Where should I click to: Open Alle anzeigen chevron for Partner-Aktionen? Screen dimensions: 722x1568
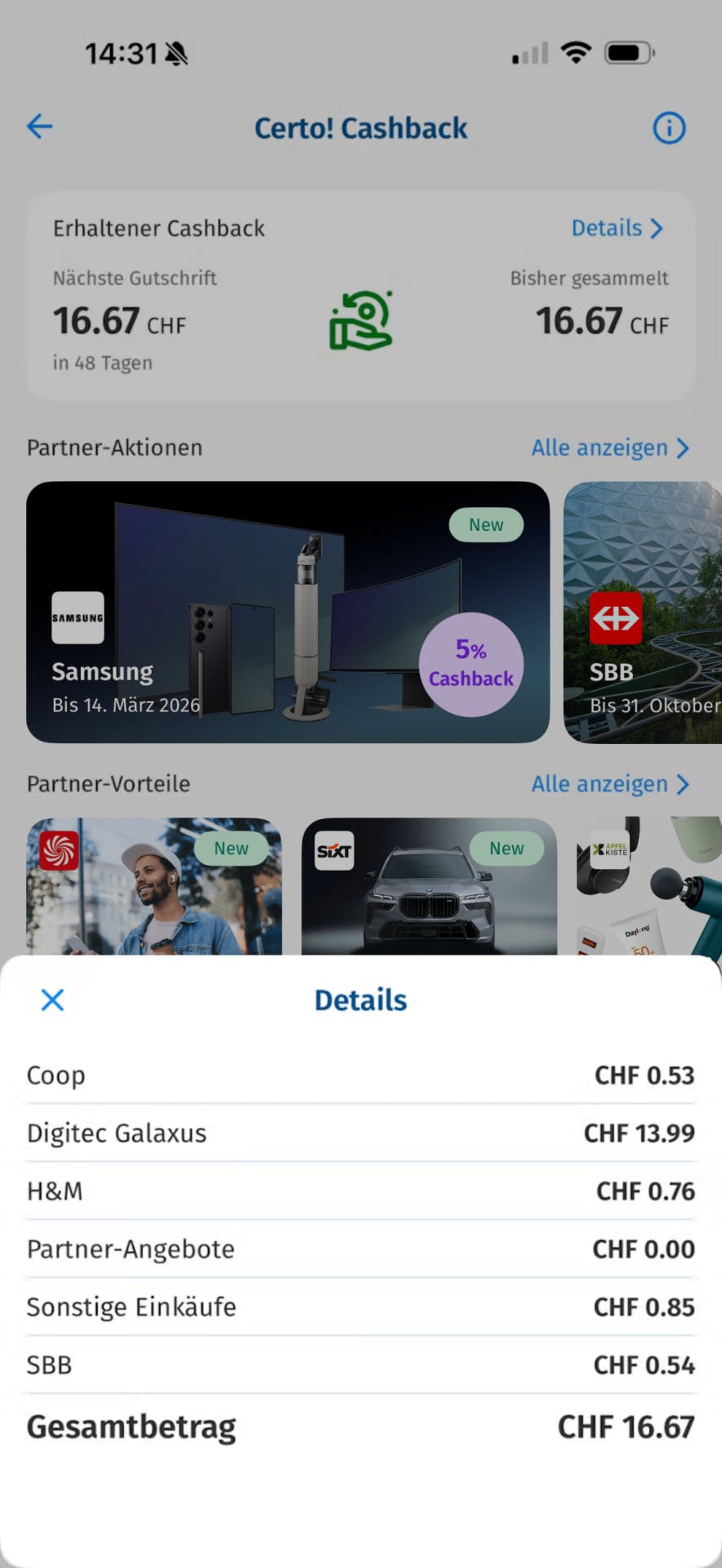click(x=683, y=448)
